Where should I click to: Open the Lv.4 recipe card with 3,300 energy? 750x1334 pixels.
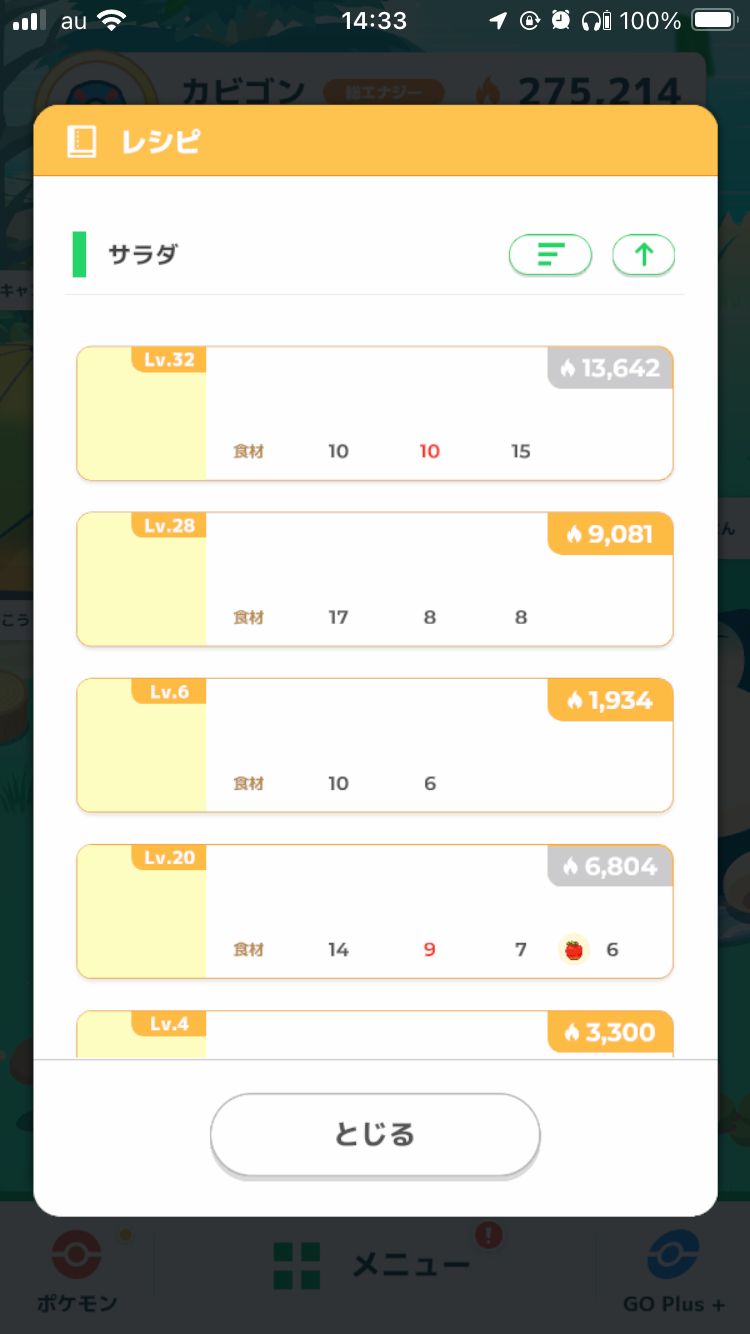[x=375, y=1034]
